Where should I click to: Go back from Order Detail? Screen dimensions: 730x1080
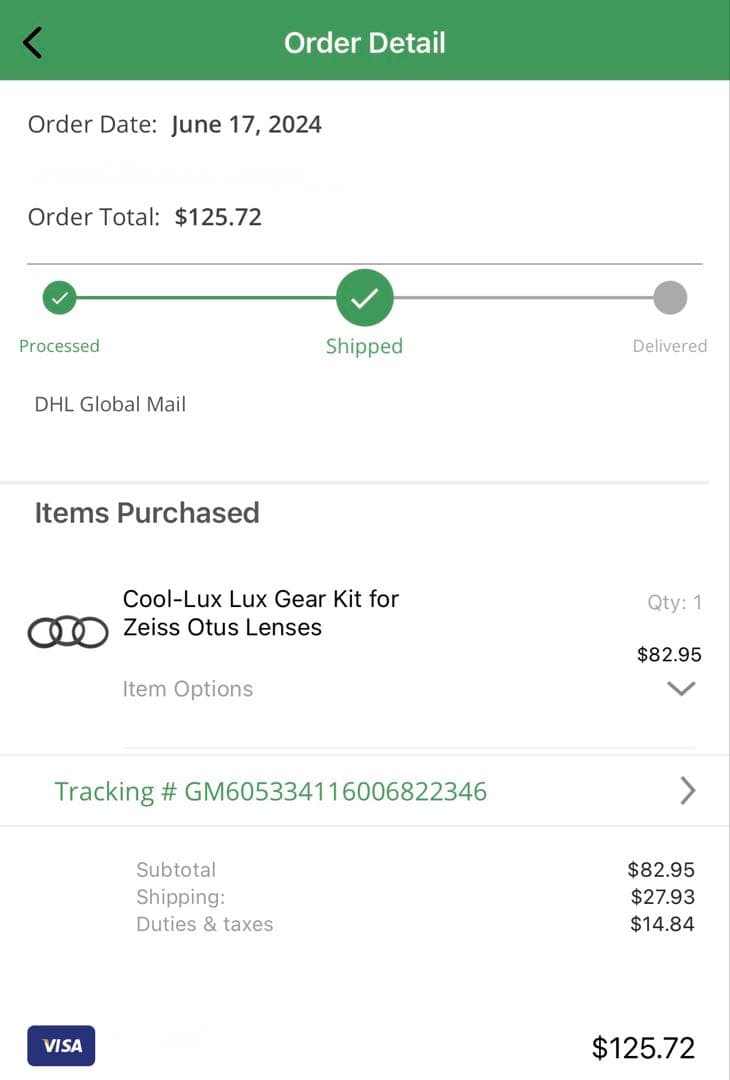[x=33, y=42]
